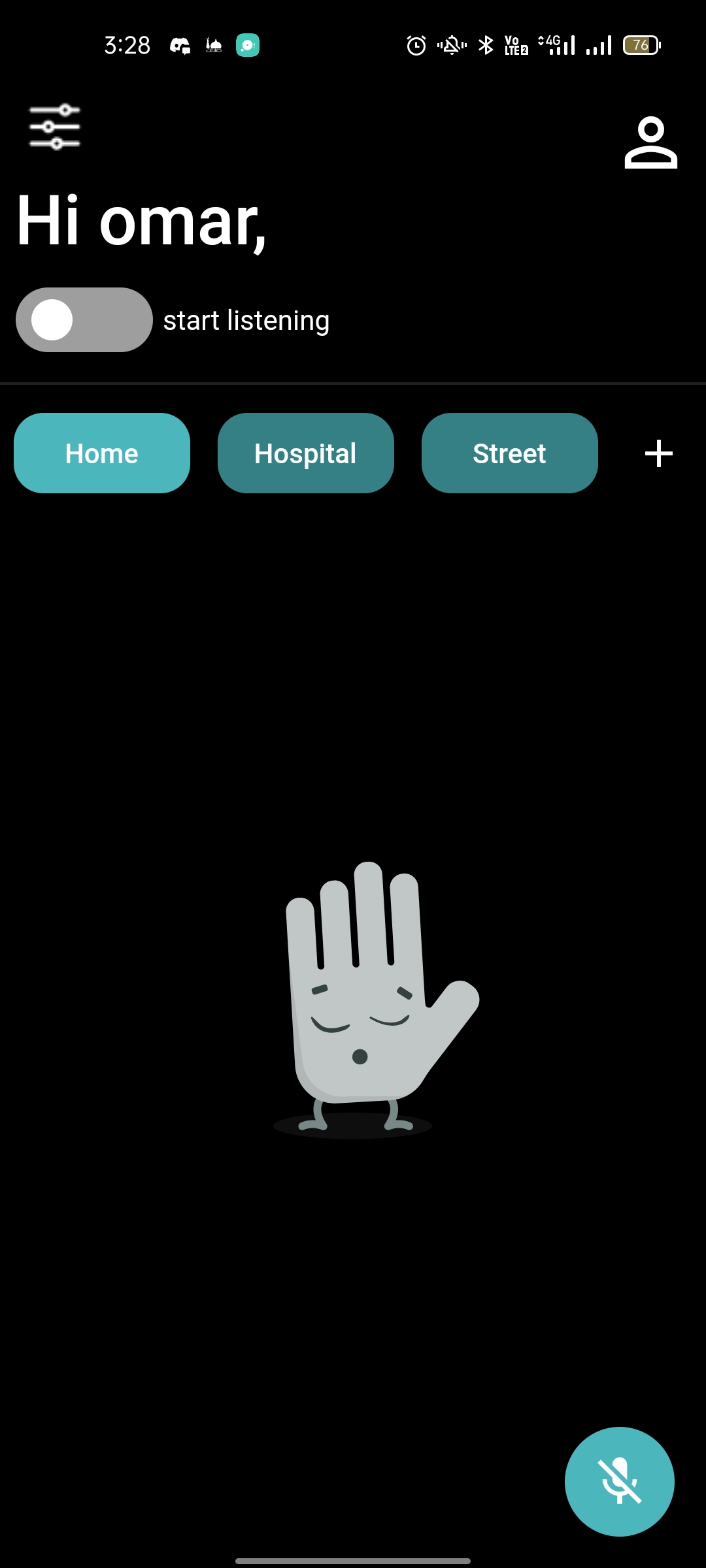The image size is (706, 1568).
Task: Enable the start listening switch
Action: (84, 320)
